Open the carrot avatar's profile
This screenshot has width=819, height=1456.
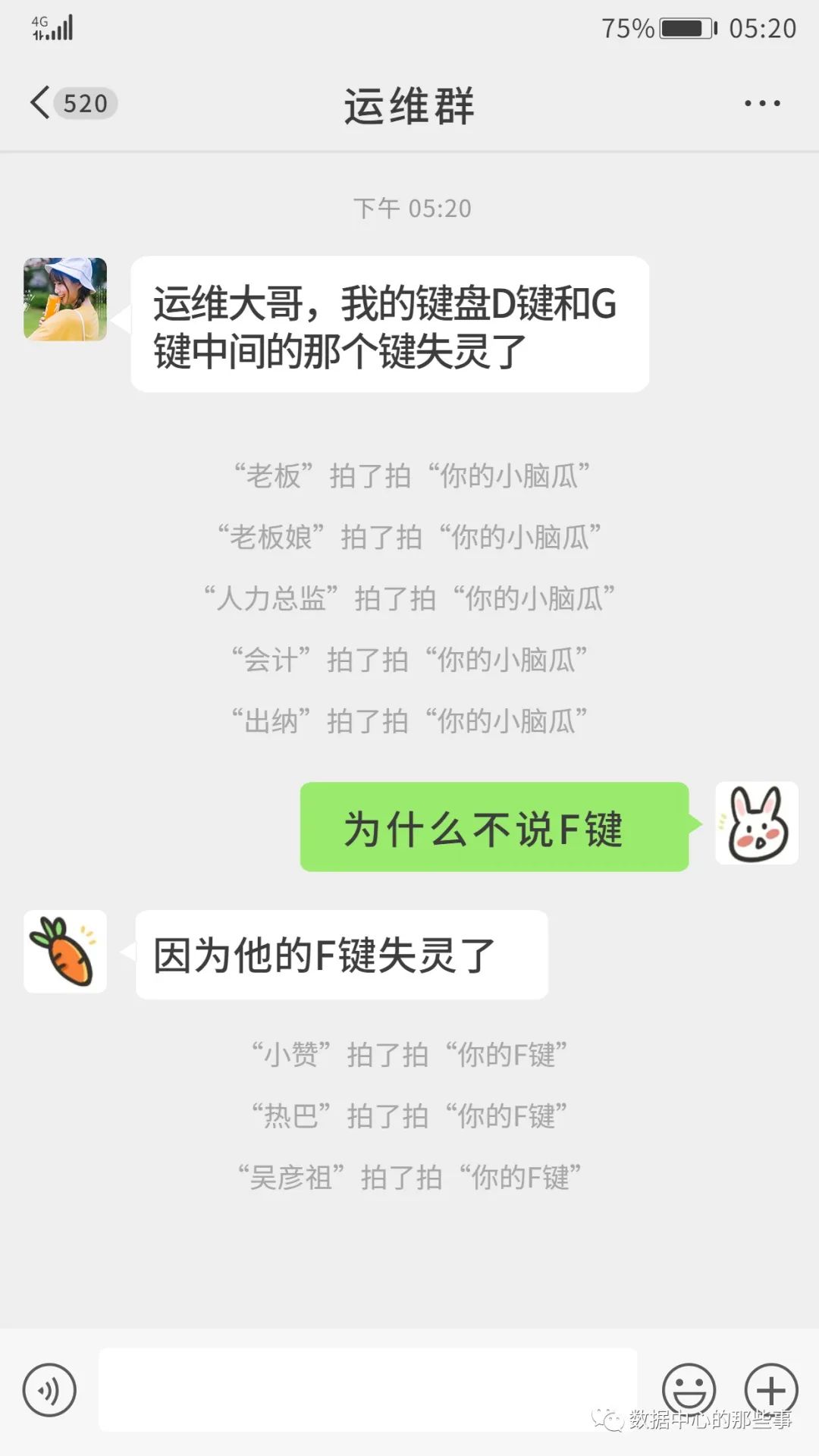coord(65,952)
